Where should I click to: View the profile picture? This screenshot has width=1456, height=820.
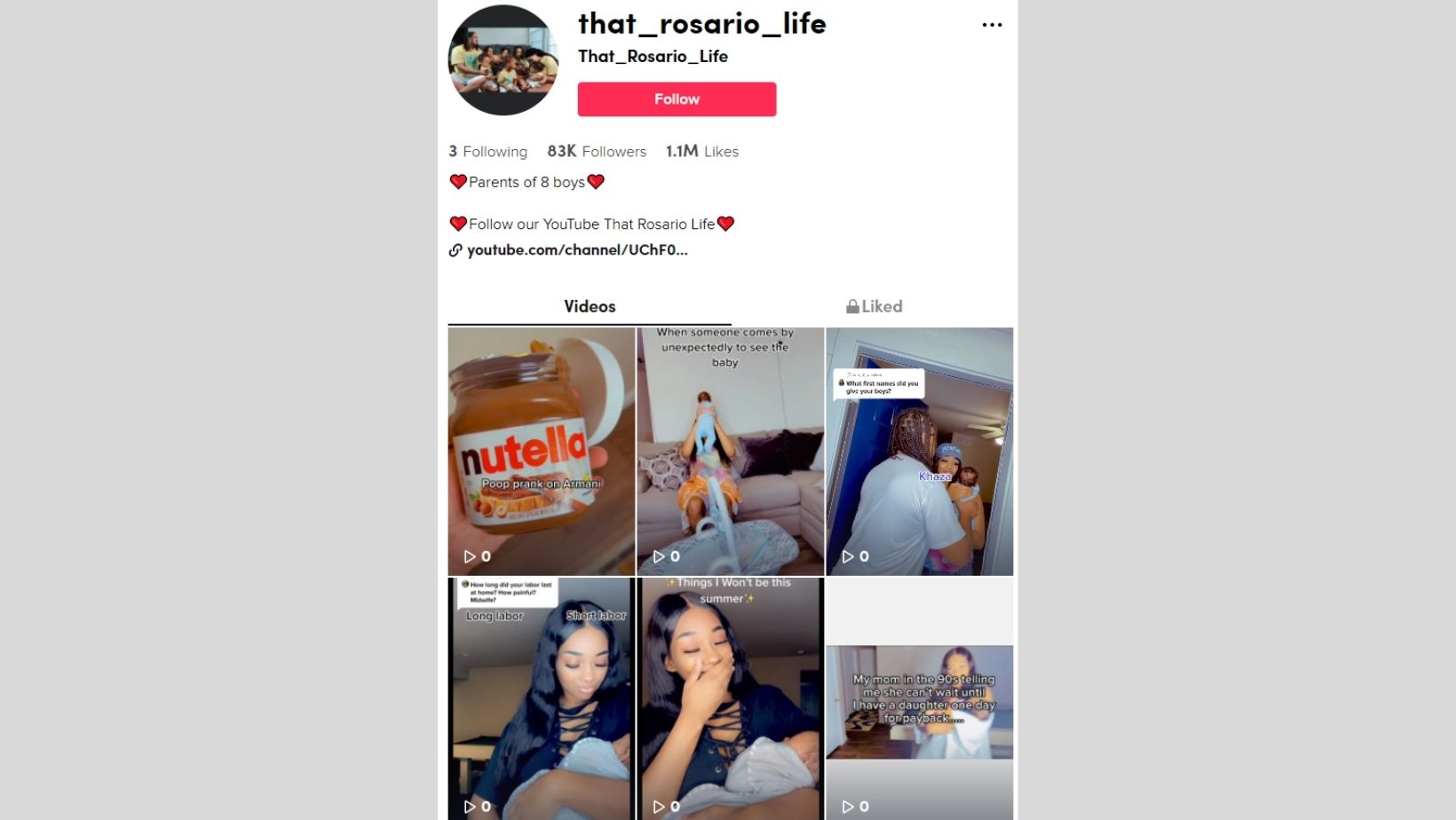pyautogui.click(x=503, y=60)
